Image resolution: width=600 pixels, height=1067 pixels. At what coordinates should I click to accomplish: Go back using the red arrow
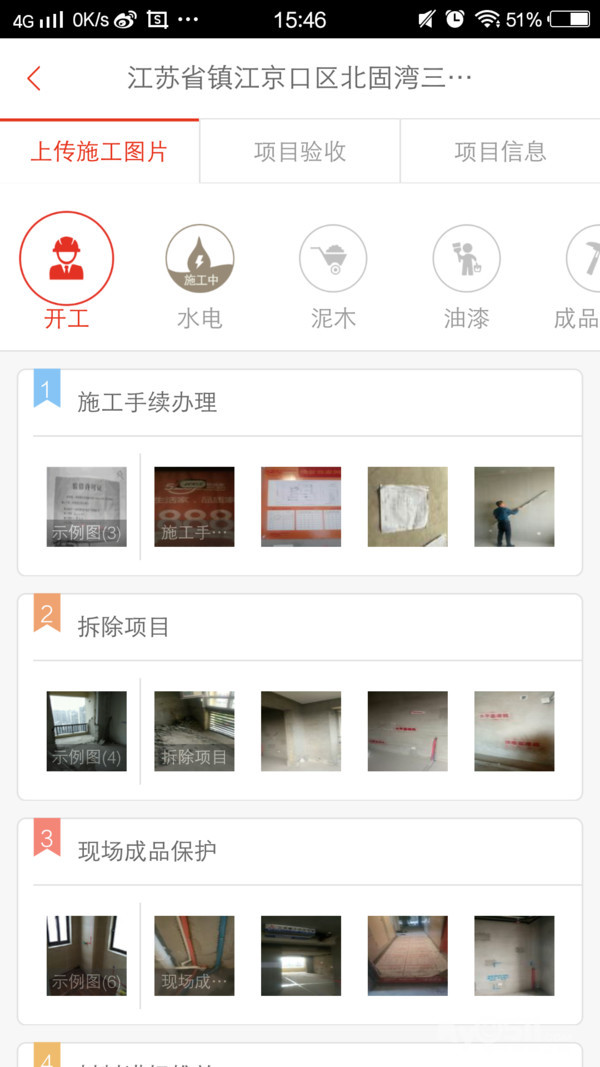click(34, 79)
